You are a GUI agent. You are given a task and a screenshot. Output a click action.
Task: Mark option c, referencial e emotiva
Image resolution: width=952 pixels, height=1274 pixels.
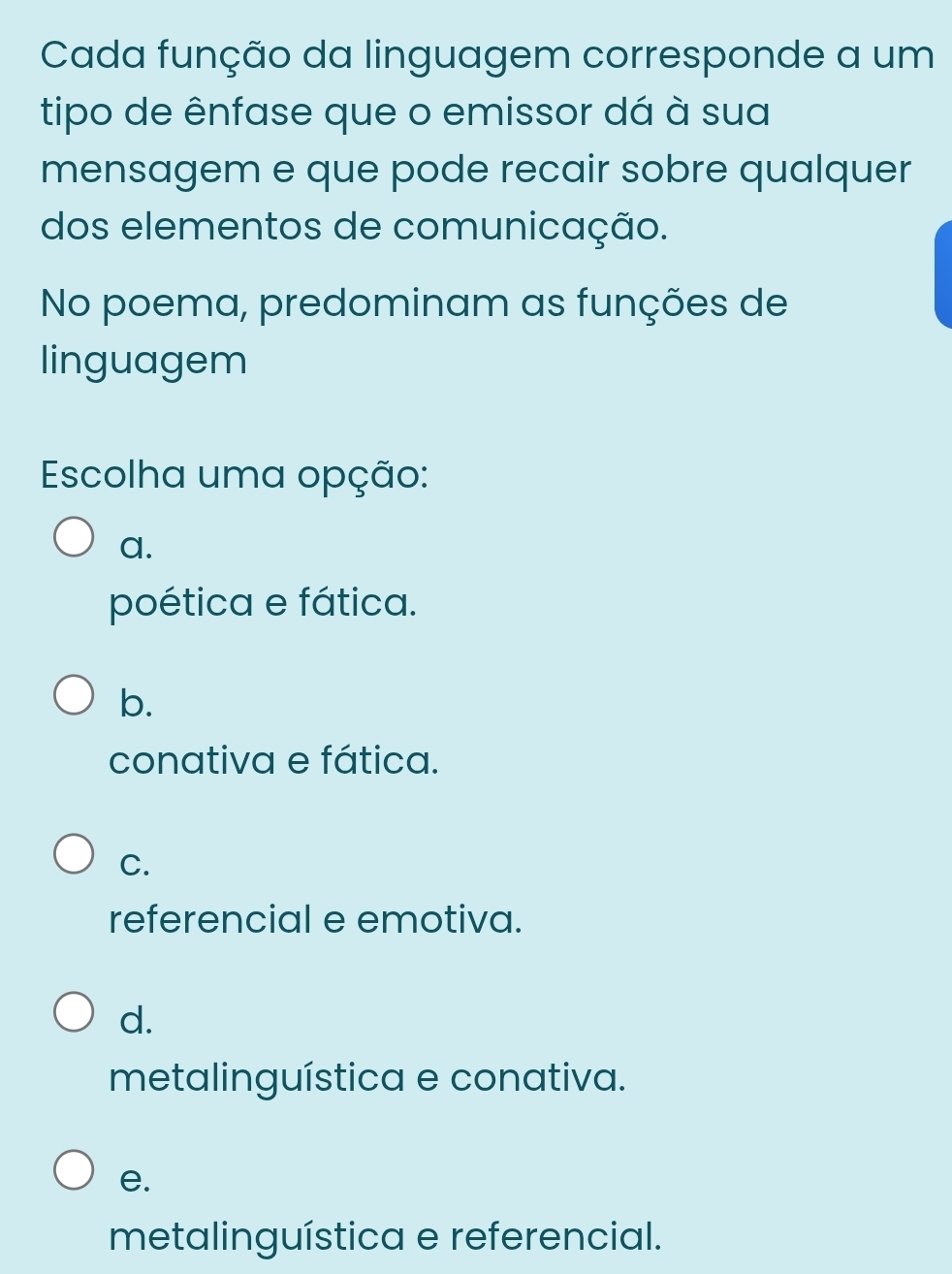(75, 854)
